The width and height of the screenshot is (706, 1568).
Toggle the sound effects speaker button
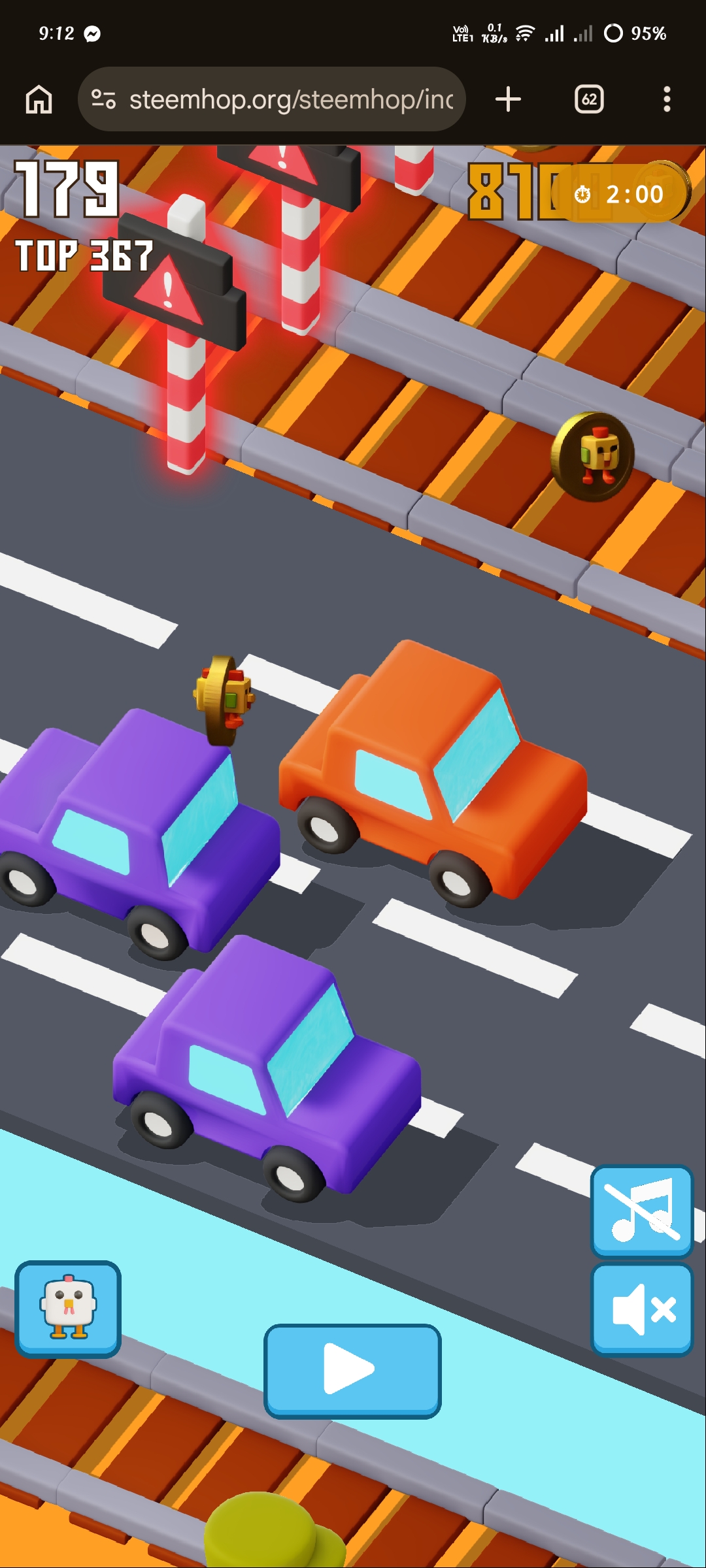641,1309
